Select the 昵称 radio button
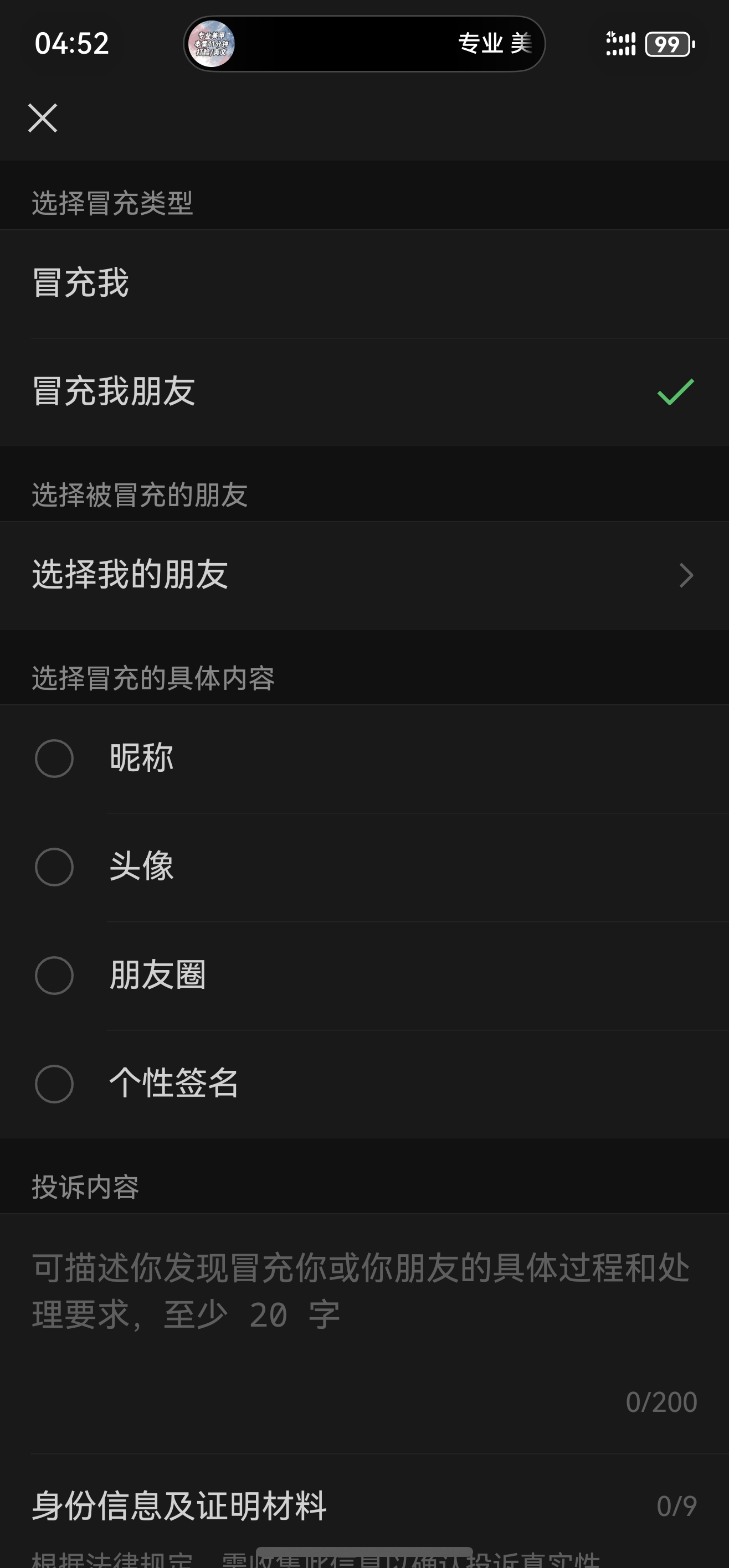 [x=54, y=758]
